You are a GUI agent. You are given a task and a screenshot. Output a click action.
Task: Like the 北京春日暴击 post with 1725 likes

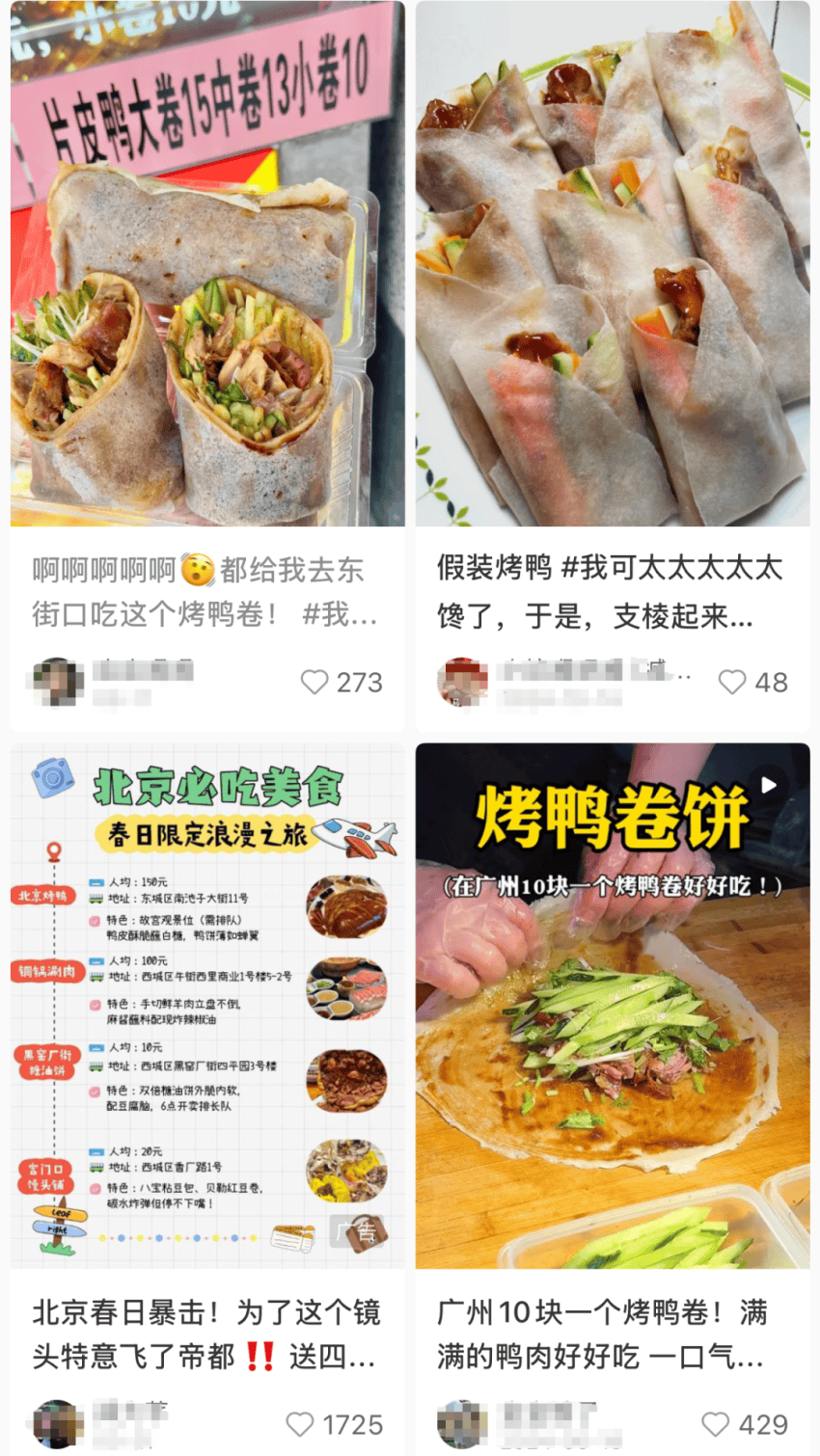300,1424
